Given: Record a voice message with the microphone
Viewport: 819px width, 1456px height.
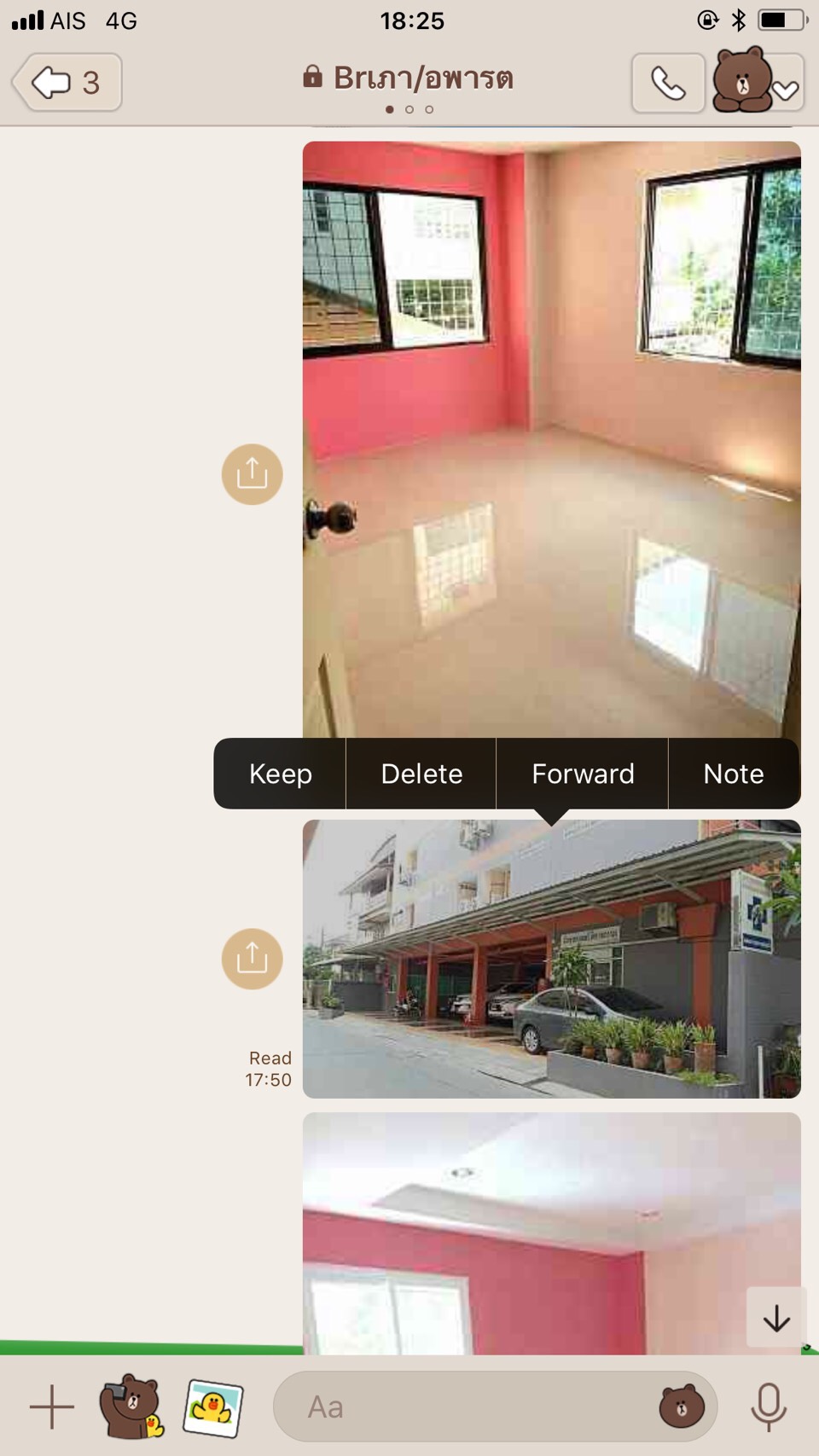Looking at the screenshot, I should point(768,1407).
